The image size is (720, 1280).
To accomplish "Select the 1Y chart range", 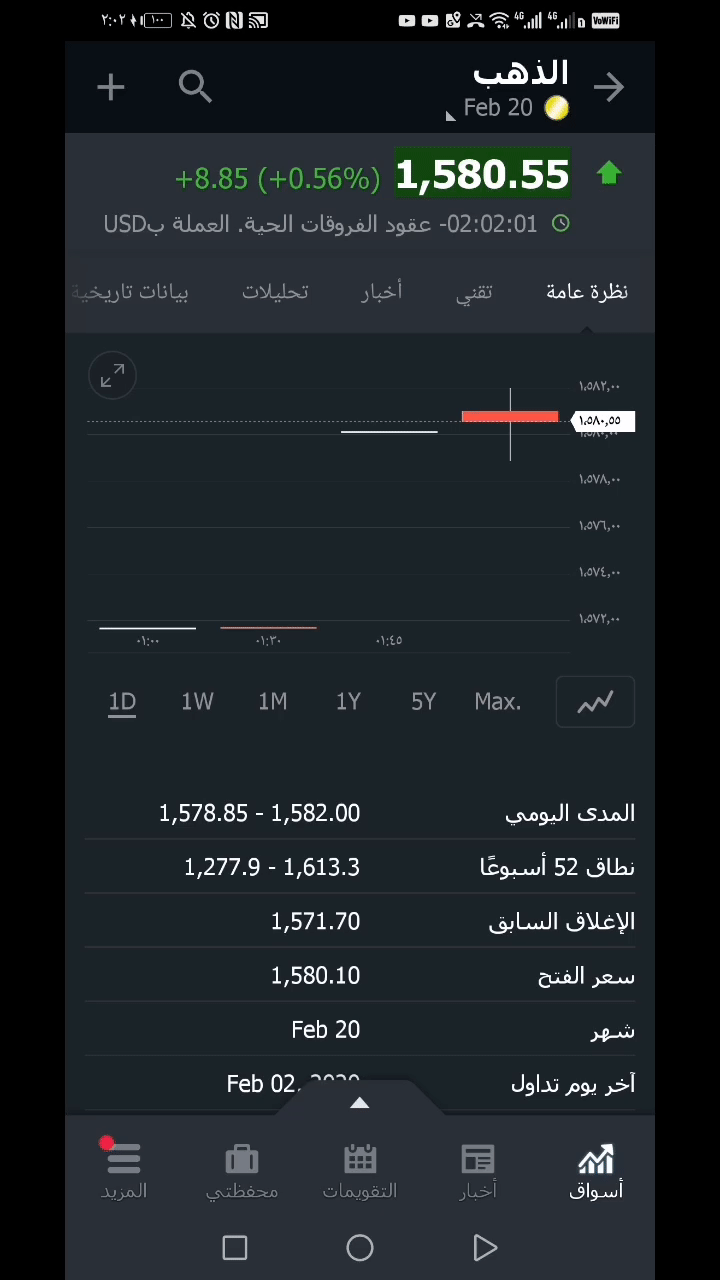I will [348, 702].
